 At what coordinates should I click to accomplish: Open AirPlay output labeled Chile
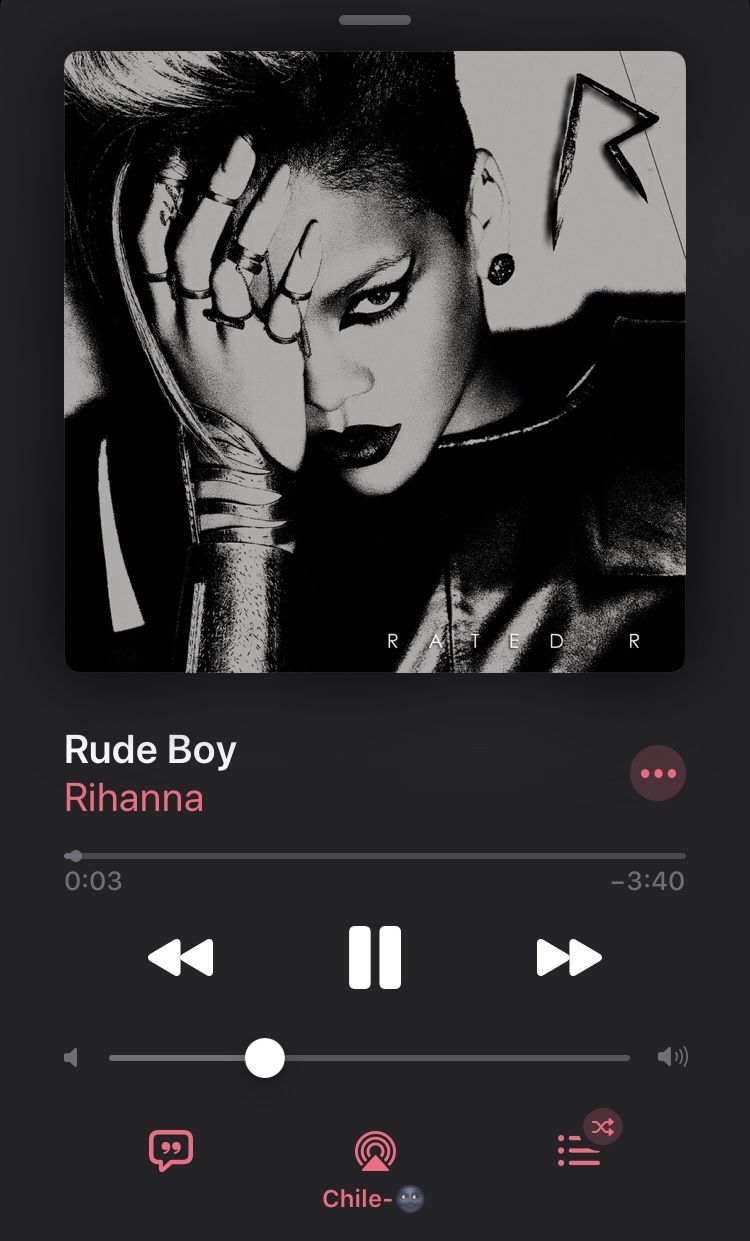pos(375,1152)
